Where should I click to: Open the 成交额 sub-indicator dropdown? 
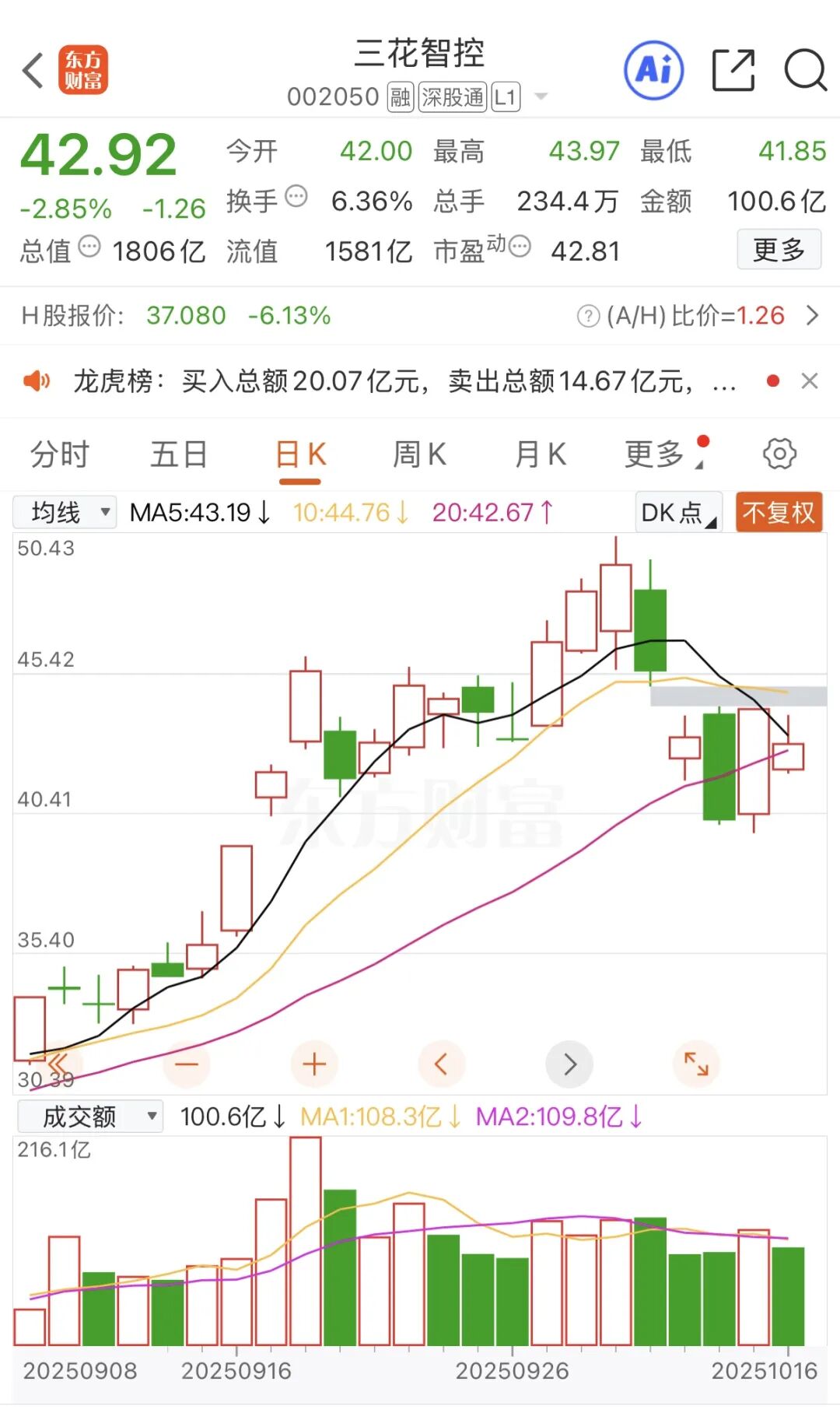[x=90, y=1117]
